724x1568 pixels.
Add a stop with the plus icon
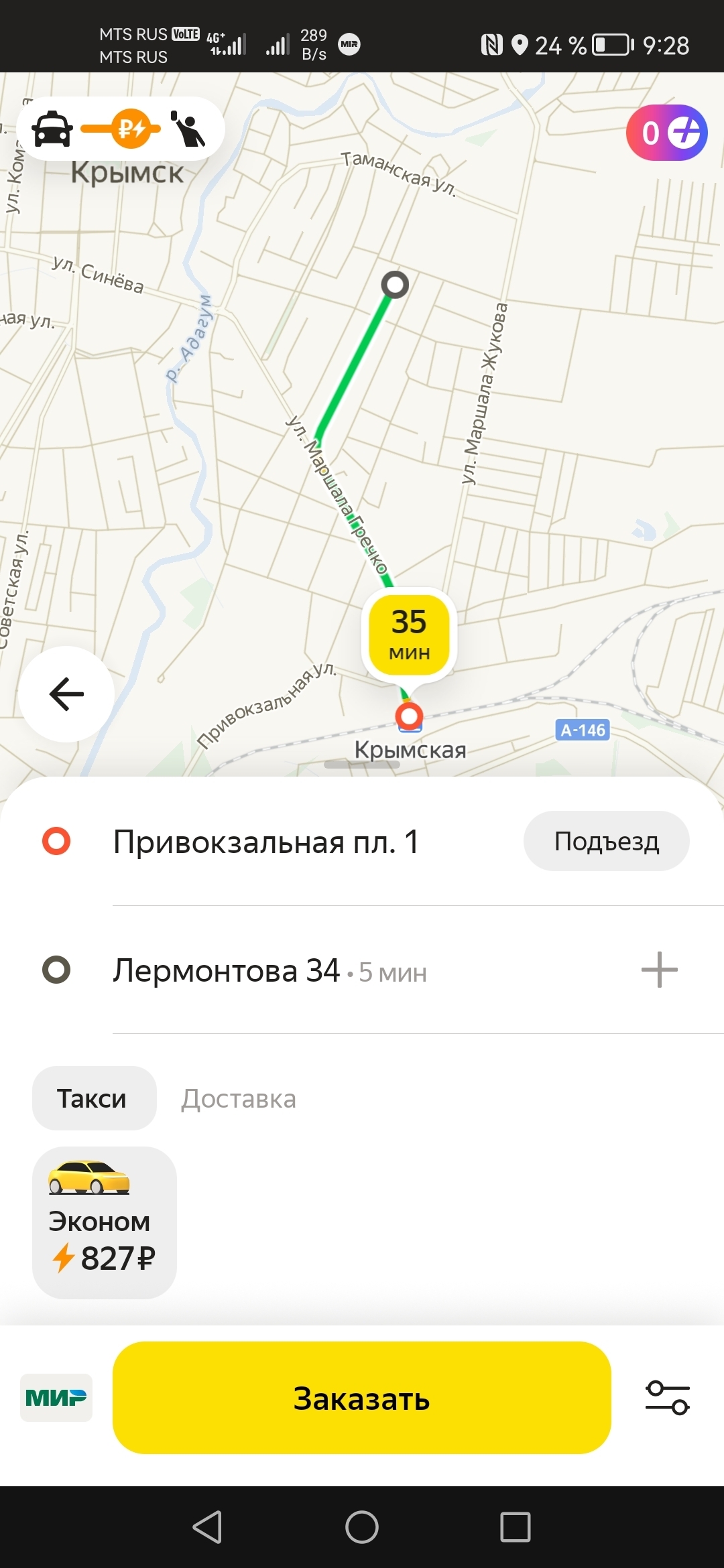(659, 970)
